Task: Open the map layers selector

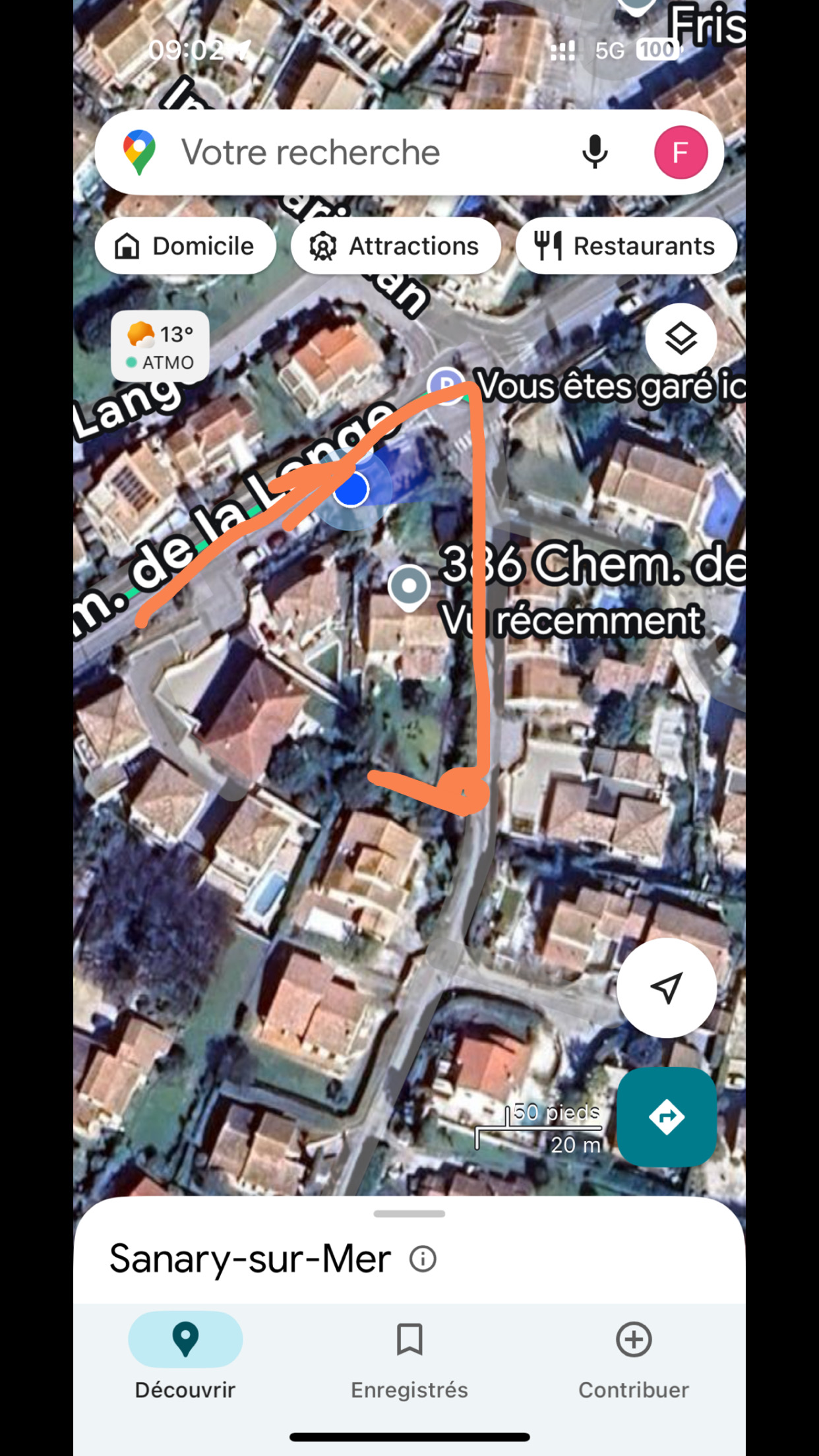Action: tap(681, 339)
